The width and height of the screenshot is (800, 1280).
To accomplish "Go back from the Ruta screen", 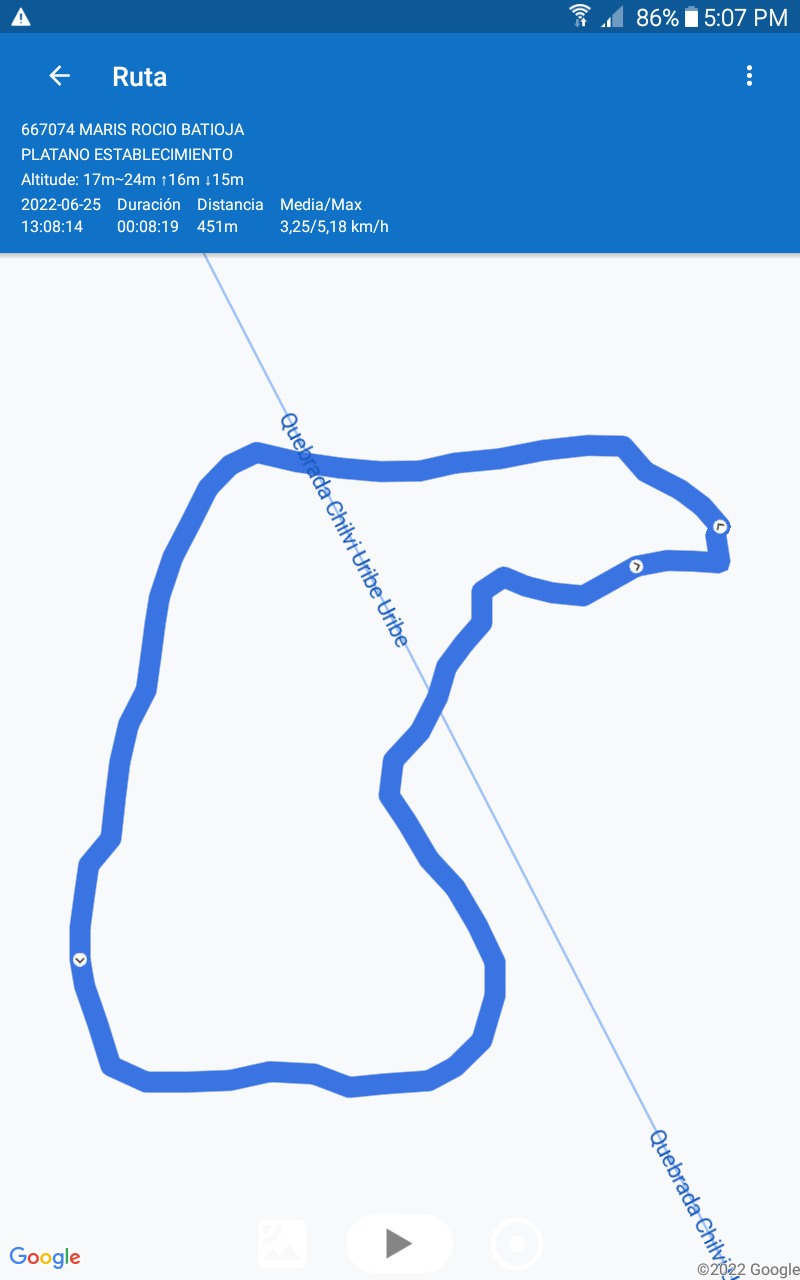I will click(x=60, y=76).
